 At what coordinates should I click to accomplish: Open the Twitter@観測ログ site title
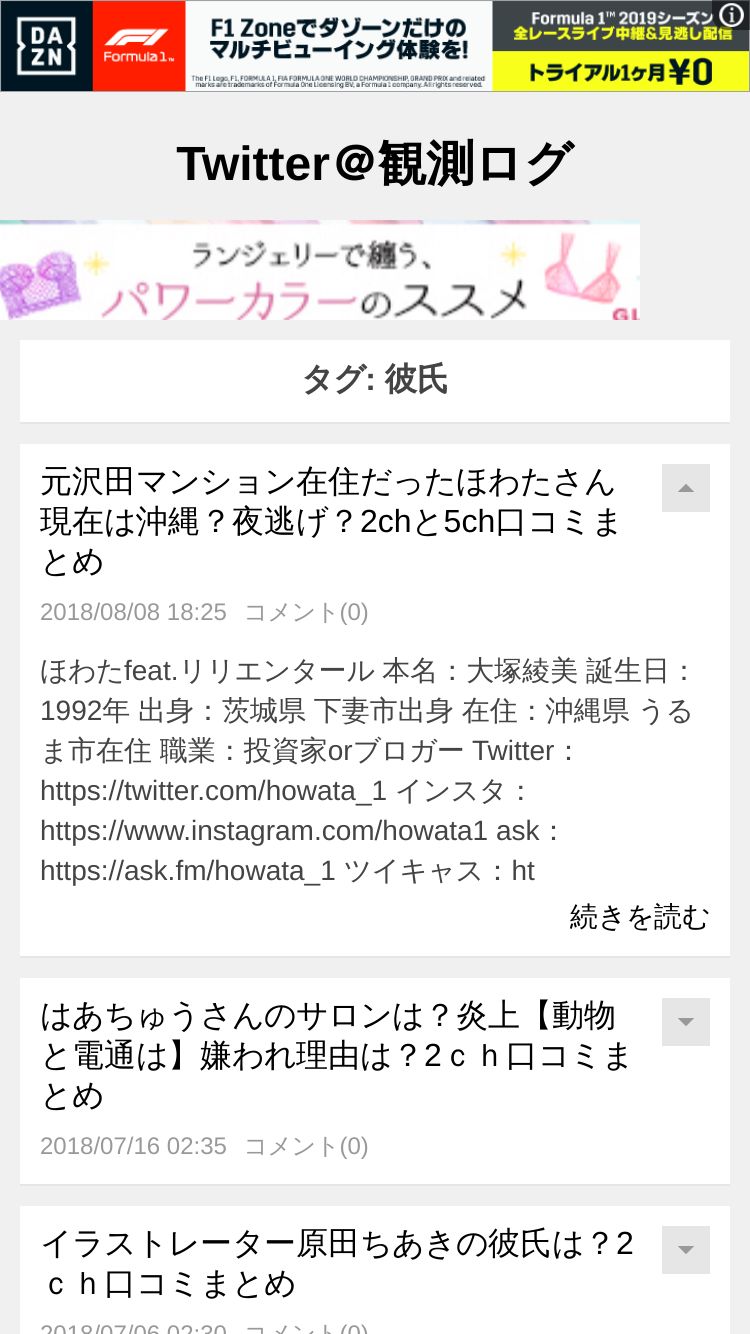pos(375,163)
